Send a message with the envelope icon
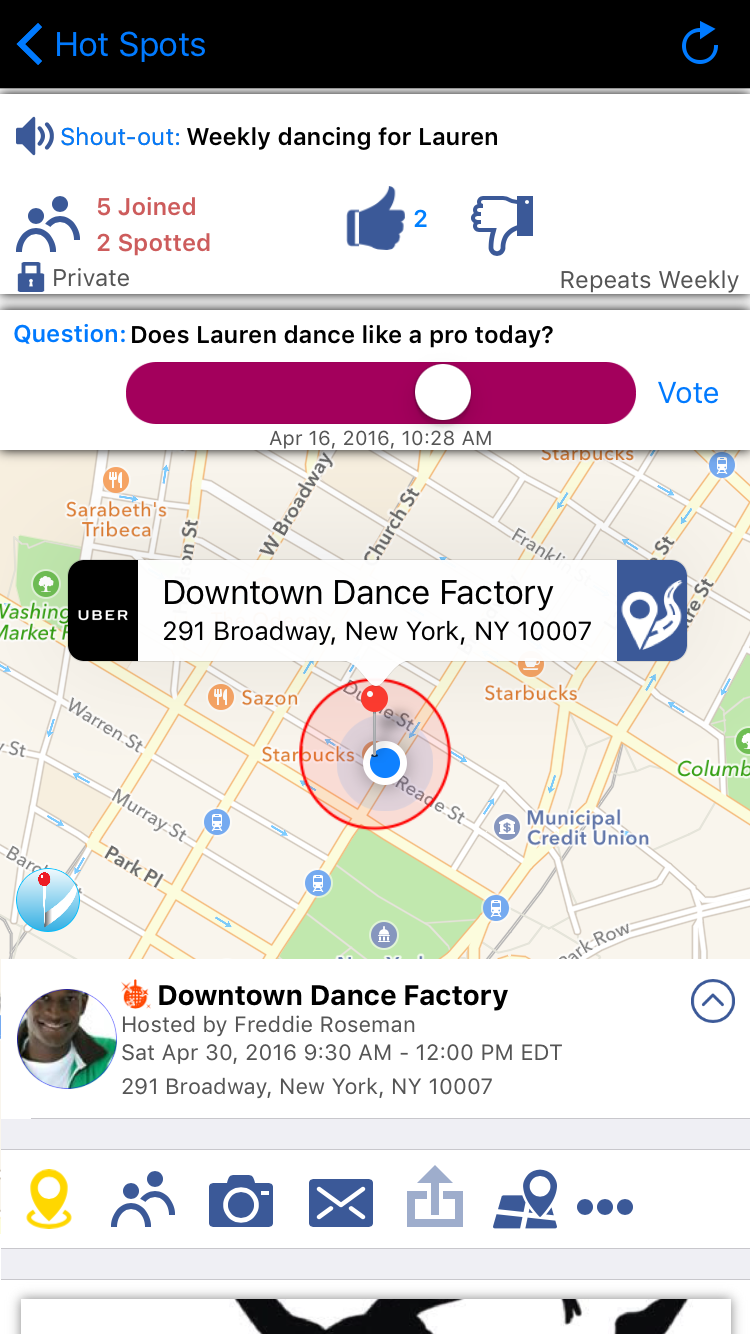The height and width of the screenshot is (1334, 750). (340, 1202)
